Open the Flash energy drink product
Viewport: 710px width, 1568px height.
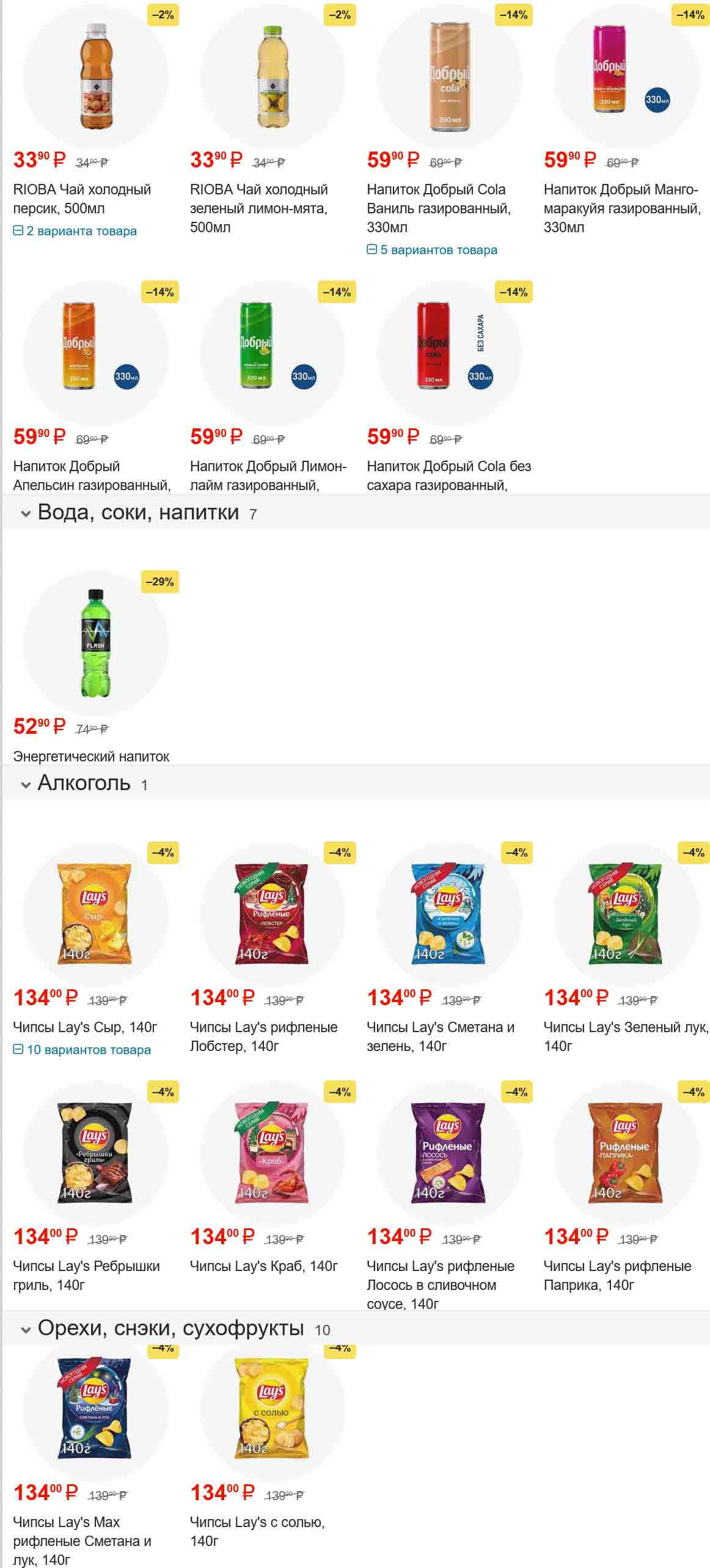pyautogui.click(x=95, y=643)
